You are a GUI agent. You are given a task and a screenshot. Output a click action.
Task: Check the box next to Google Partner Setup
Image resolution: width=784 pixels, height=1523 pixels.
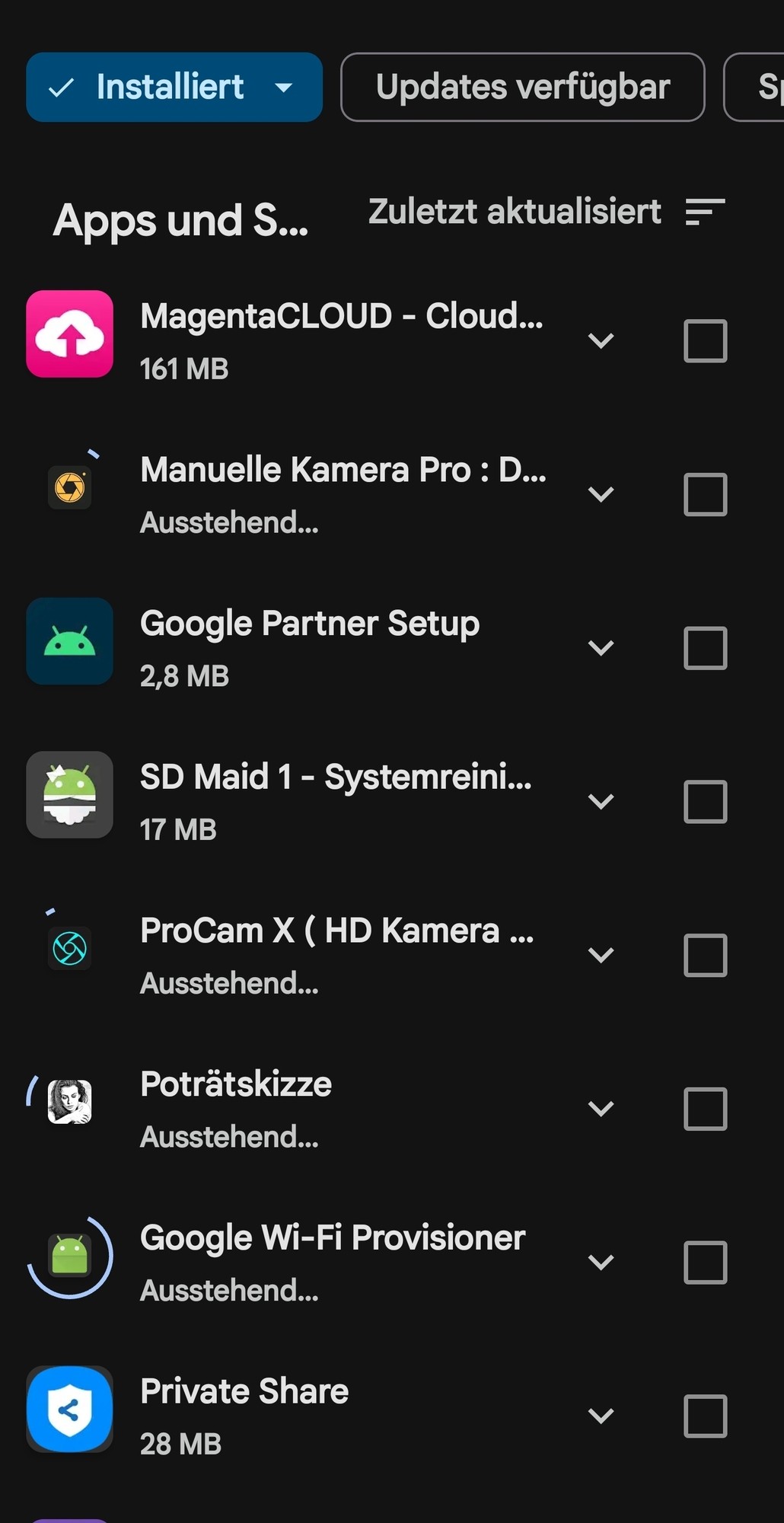(705, 648)
